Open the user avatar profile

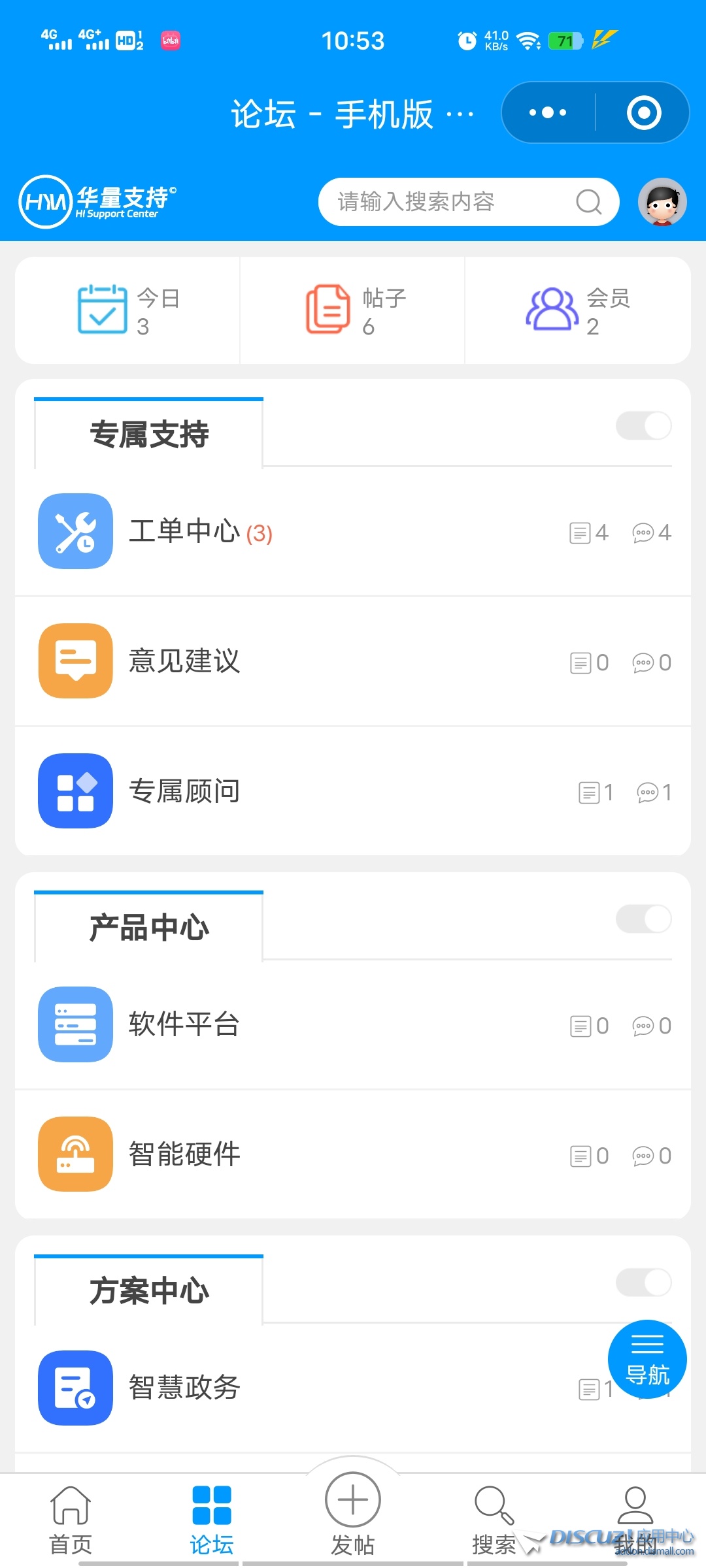[x=662, y=202]
